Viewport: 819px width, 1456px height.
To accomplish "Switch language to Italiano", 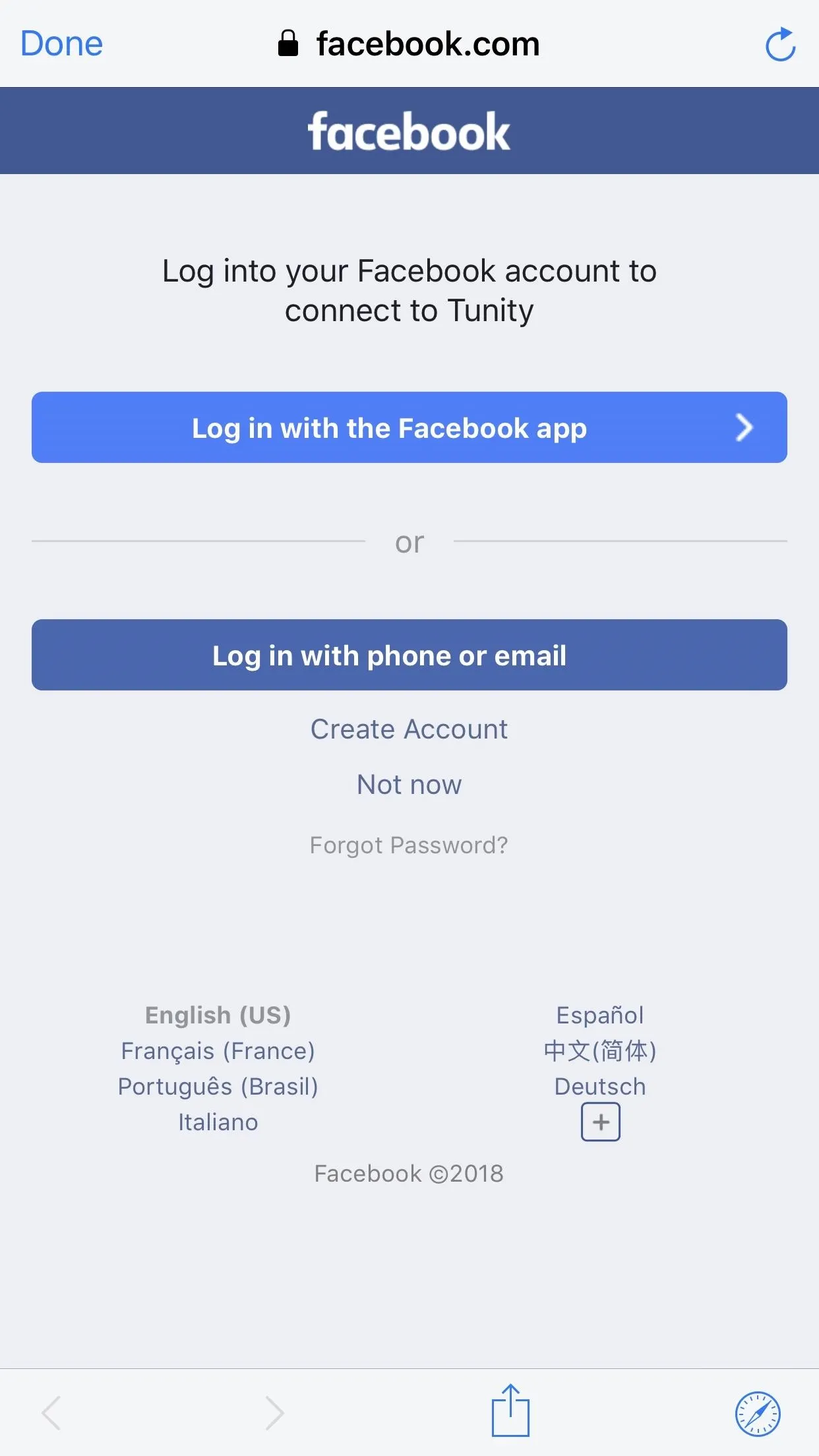I will pyautogui.click(x=218, y=1122).
